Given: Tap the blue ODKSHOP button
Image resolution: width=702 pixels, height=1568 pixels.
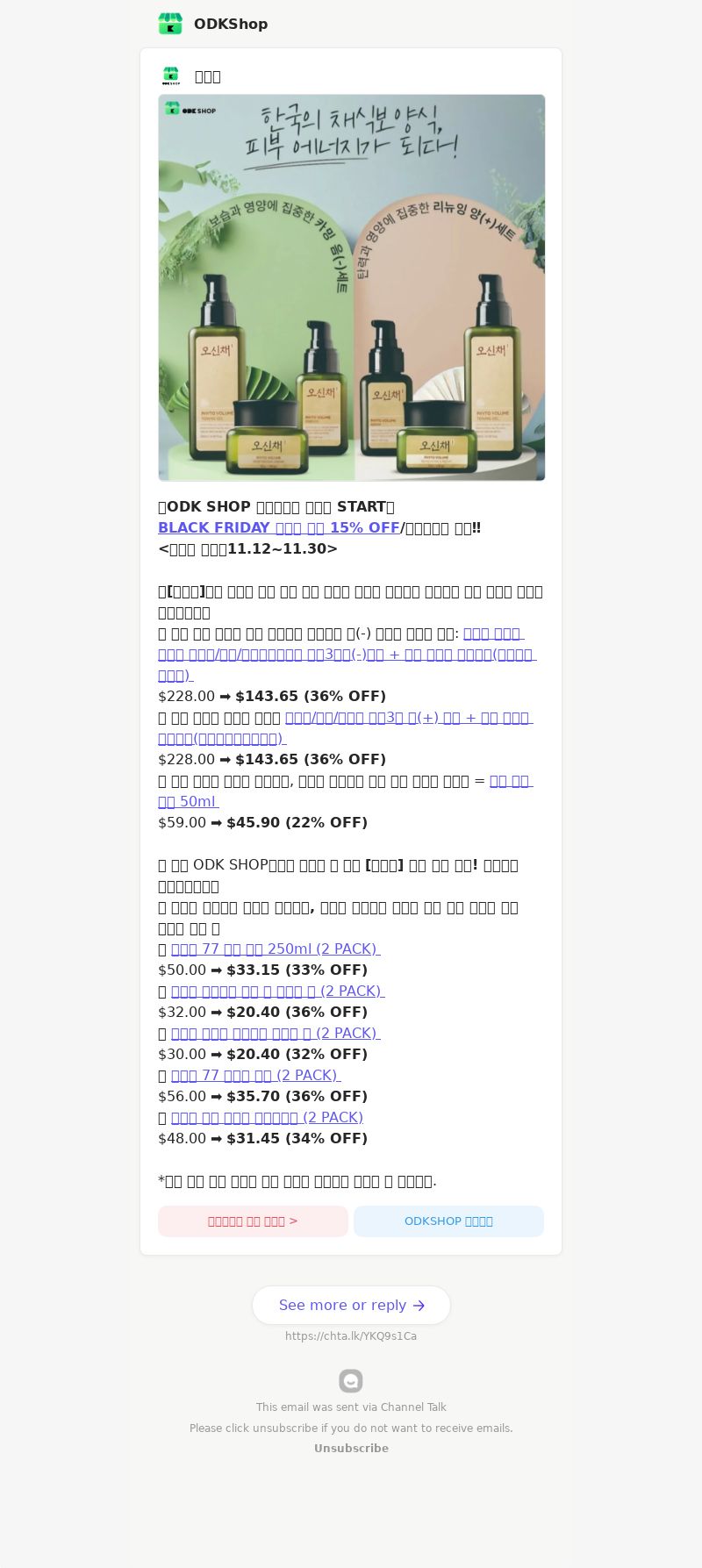Looking at the screenshot, I should click(448, 1221).
